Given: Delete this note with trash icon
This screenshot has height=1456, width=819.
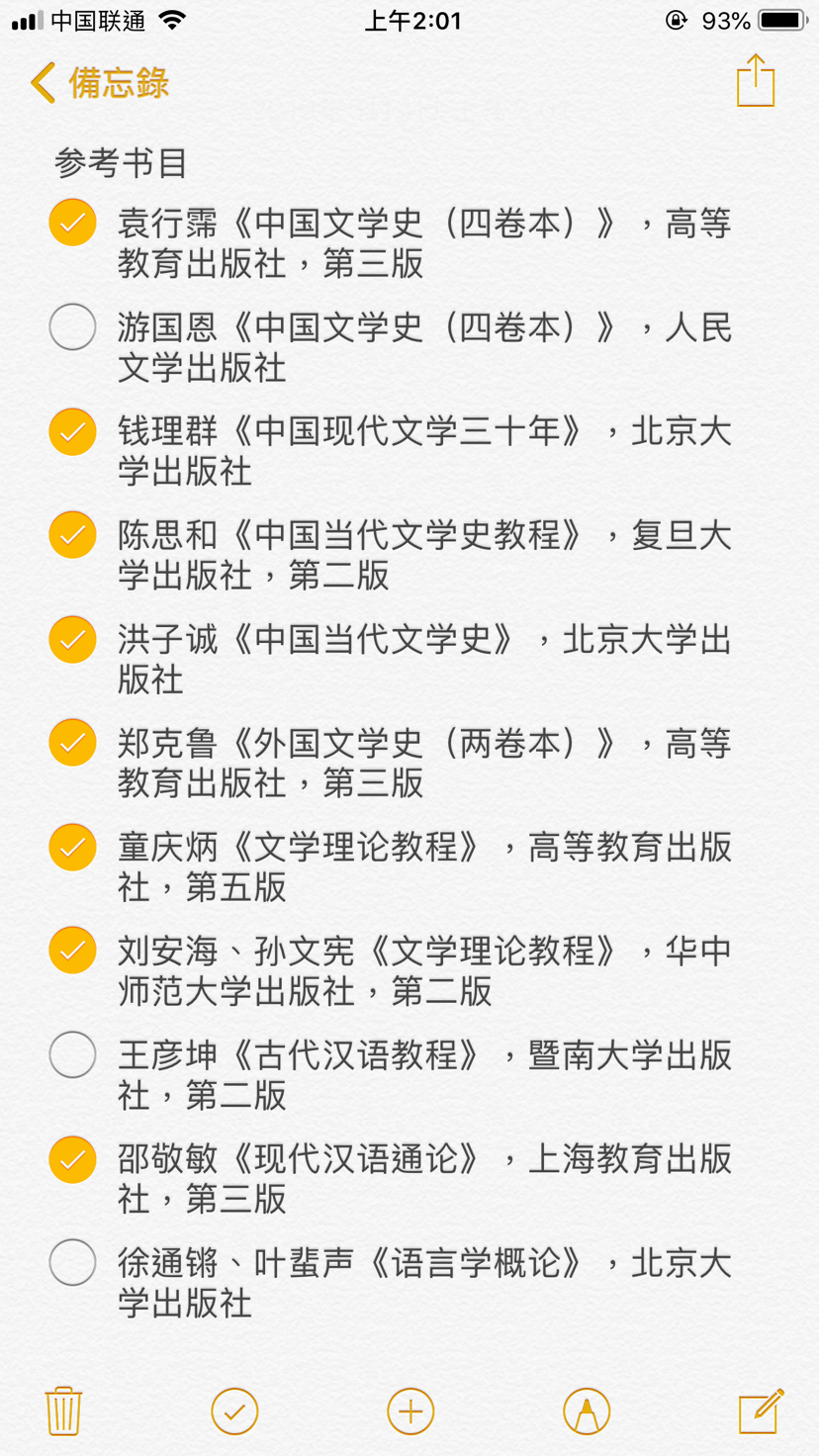Looking at the screenshot, I should [63, 1410].
